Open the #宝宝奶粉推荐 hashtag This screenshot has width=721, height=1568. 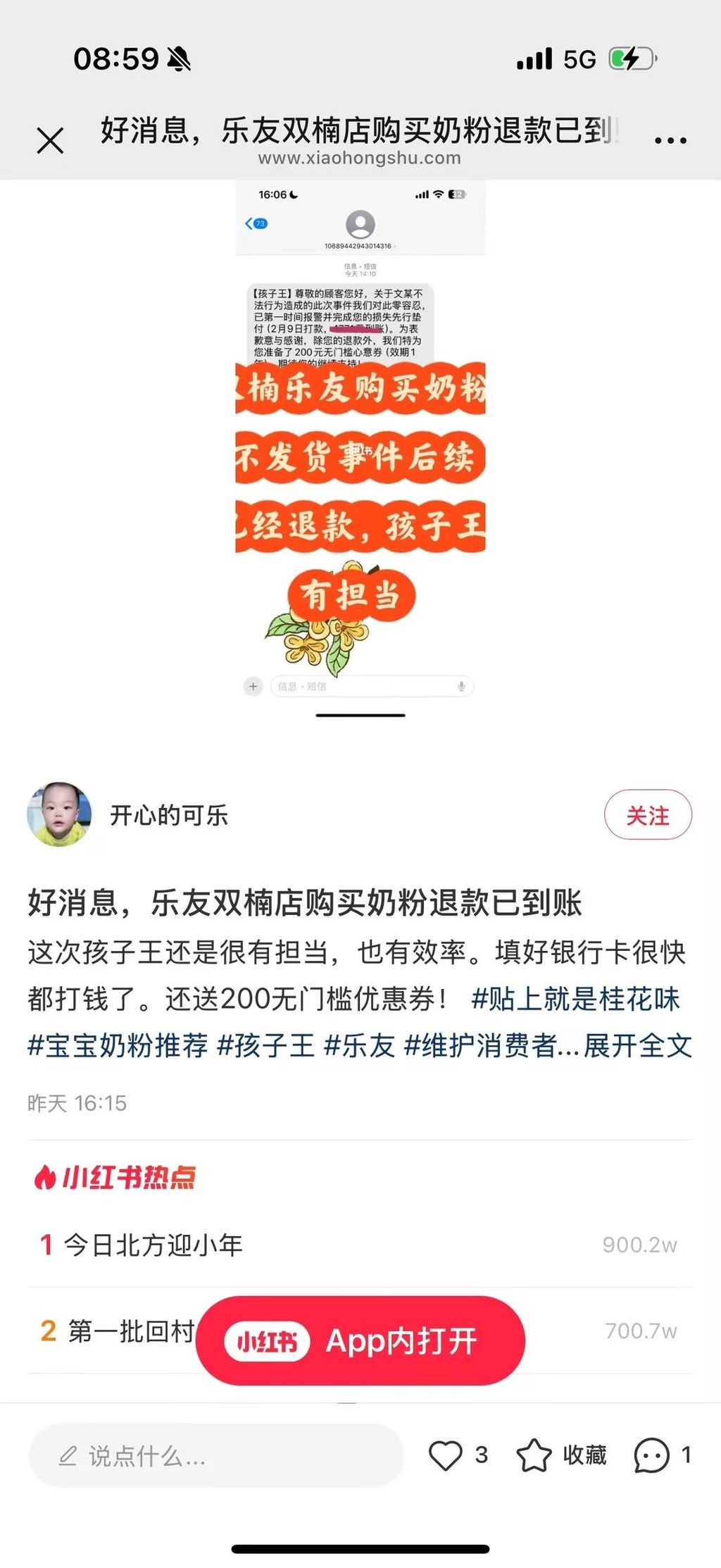[118, 1046]
